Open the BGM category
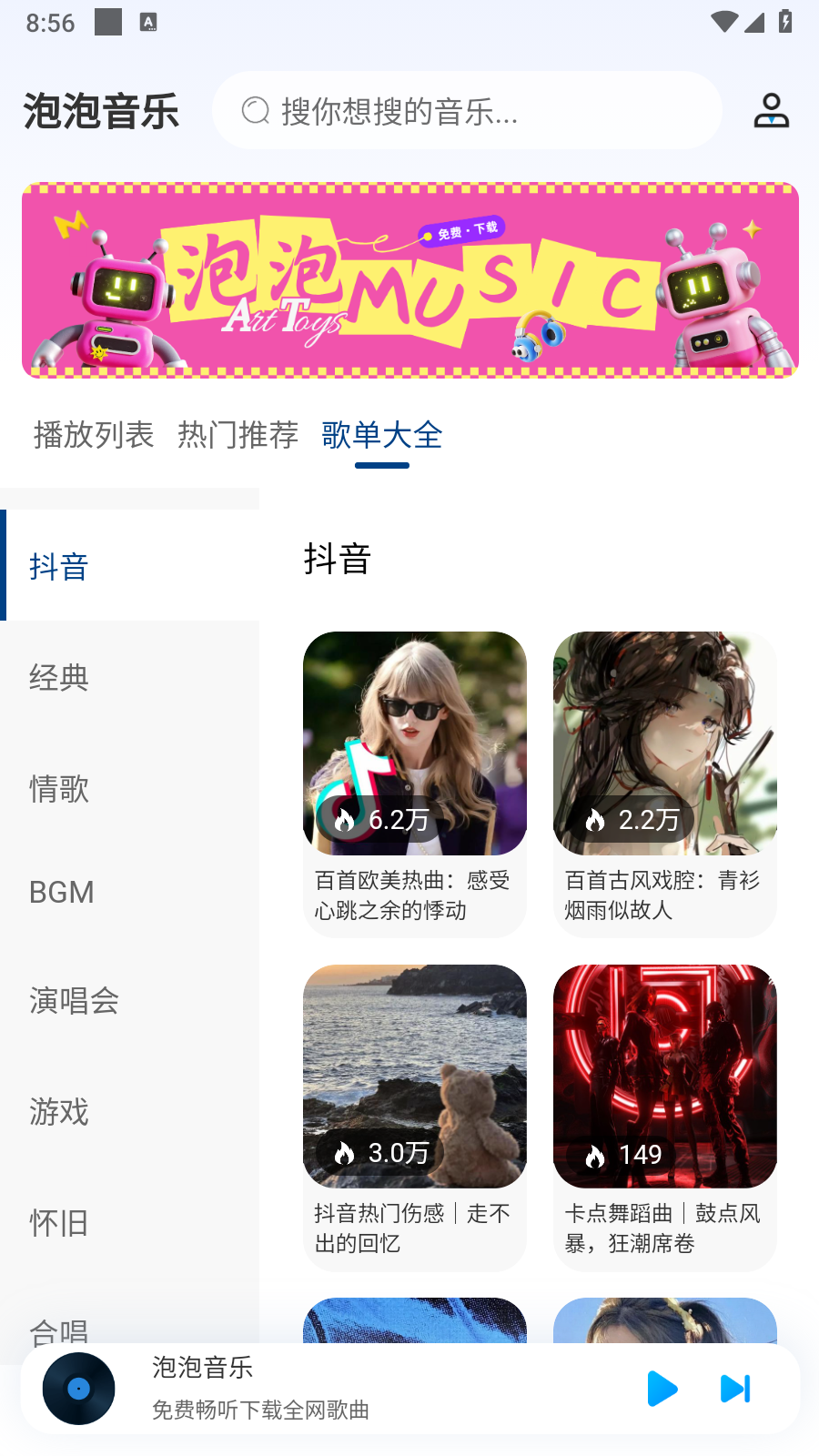Viewport: 819px width, 1456px height. (x=62, y=892)
